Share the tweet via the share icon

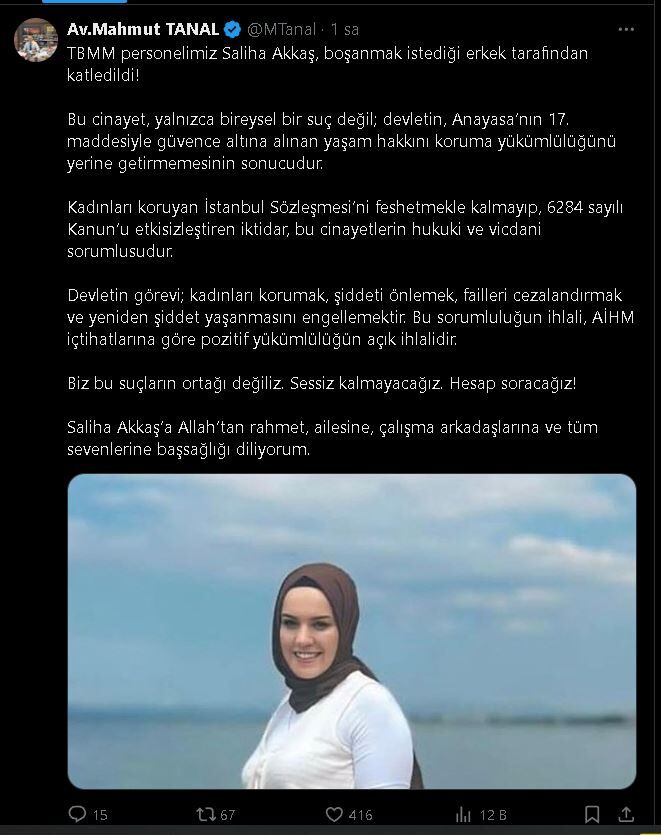point(626,814)
